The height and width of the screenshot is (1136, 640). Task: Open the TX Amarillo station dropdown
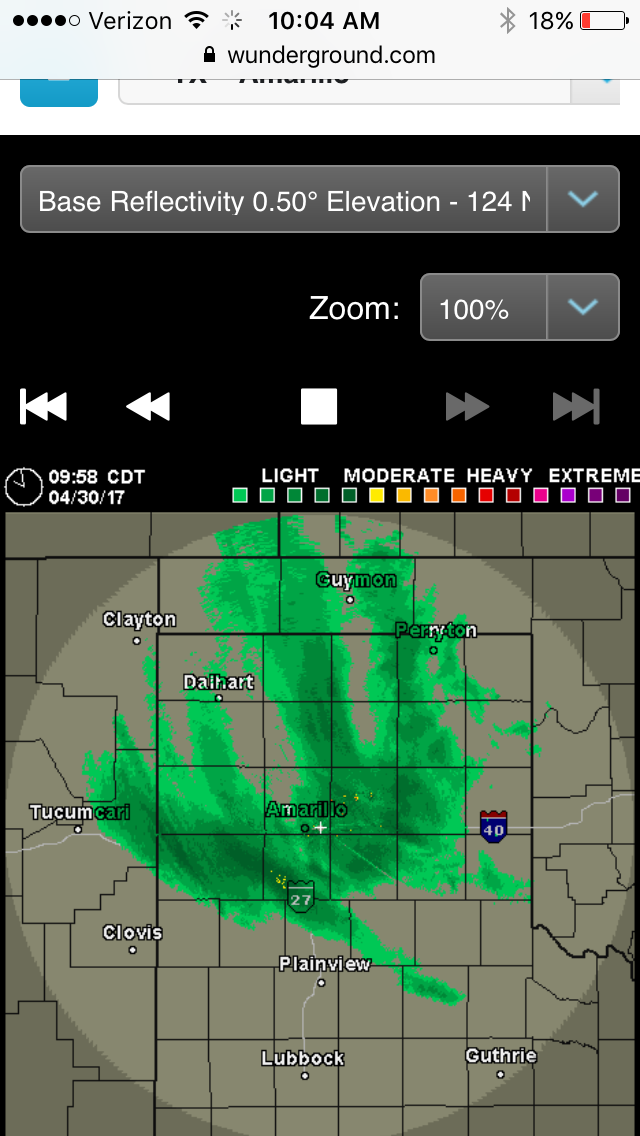[x=369, y=91]
